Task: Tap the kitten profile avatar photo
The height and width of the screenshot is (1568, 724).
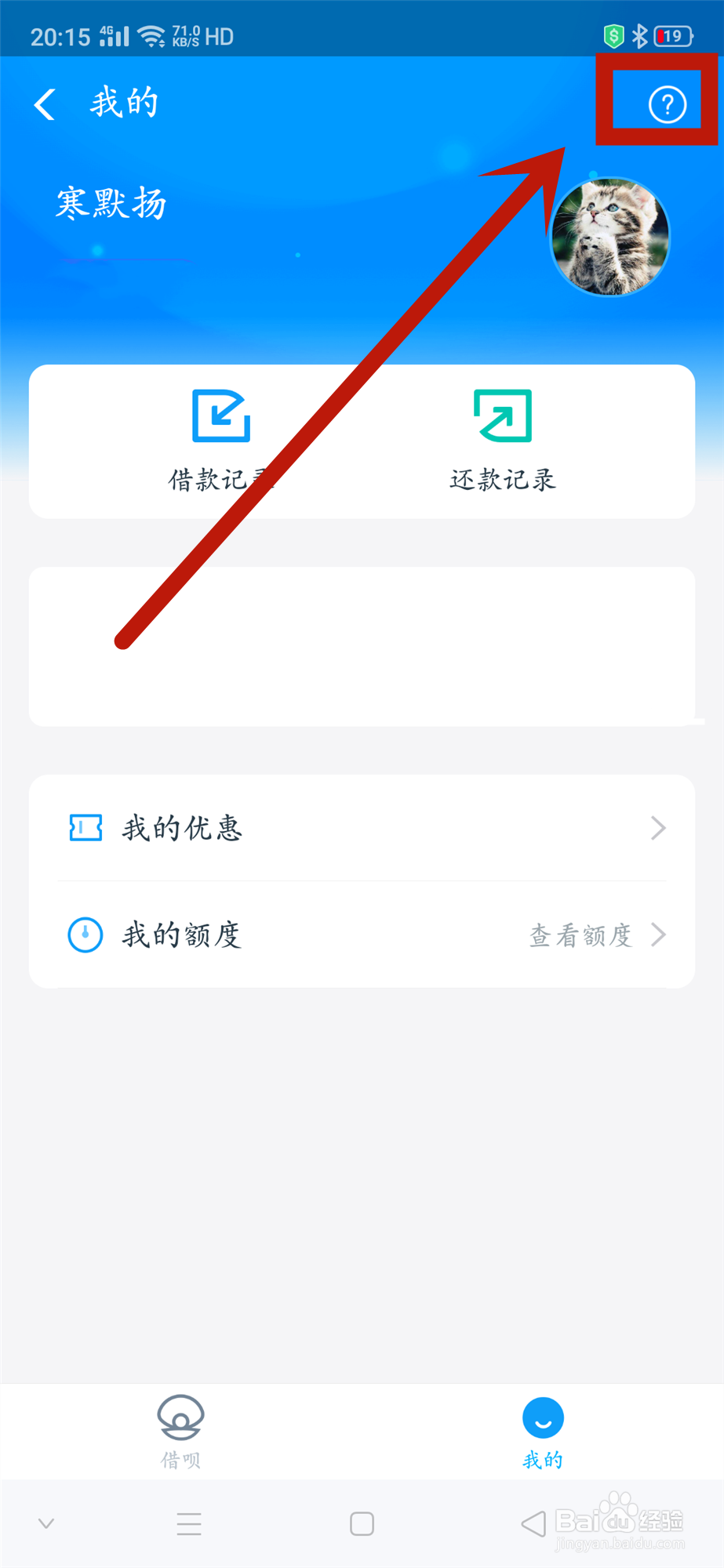Action: (609, 236)
